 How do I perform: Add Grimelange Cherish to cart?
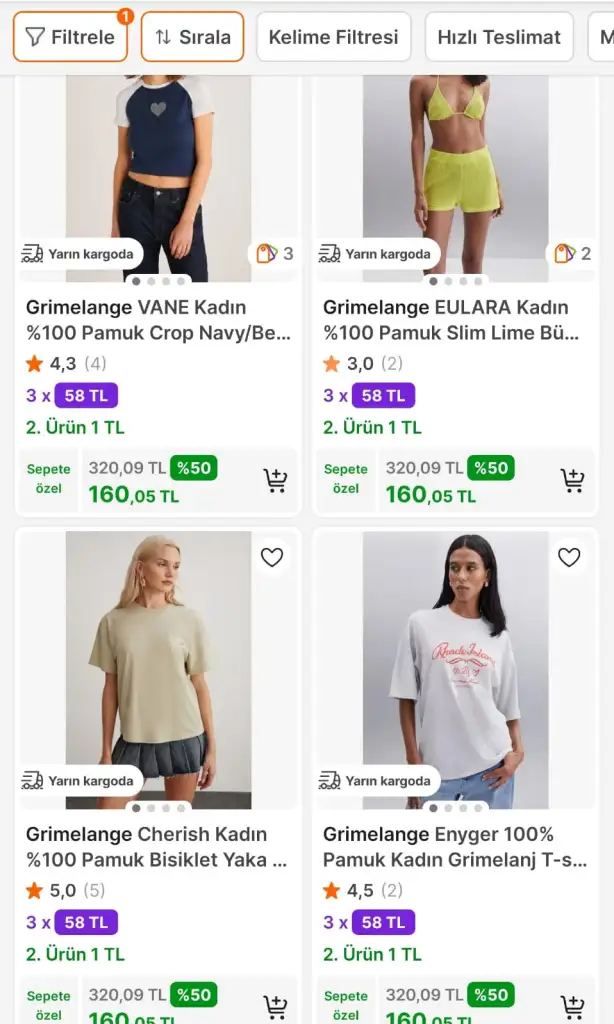pos(275,1006)
